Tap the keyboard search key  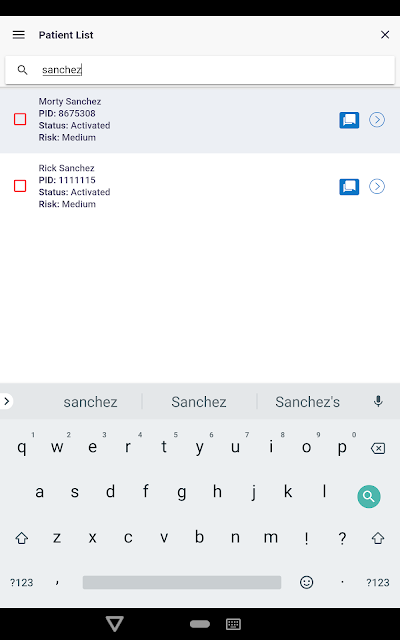coord(369,496)
